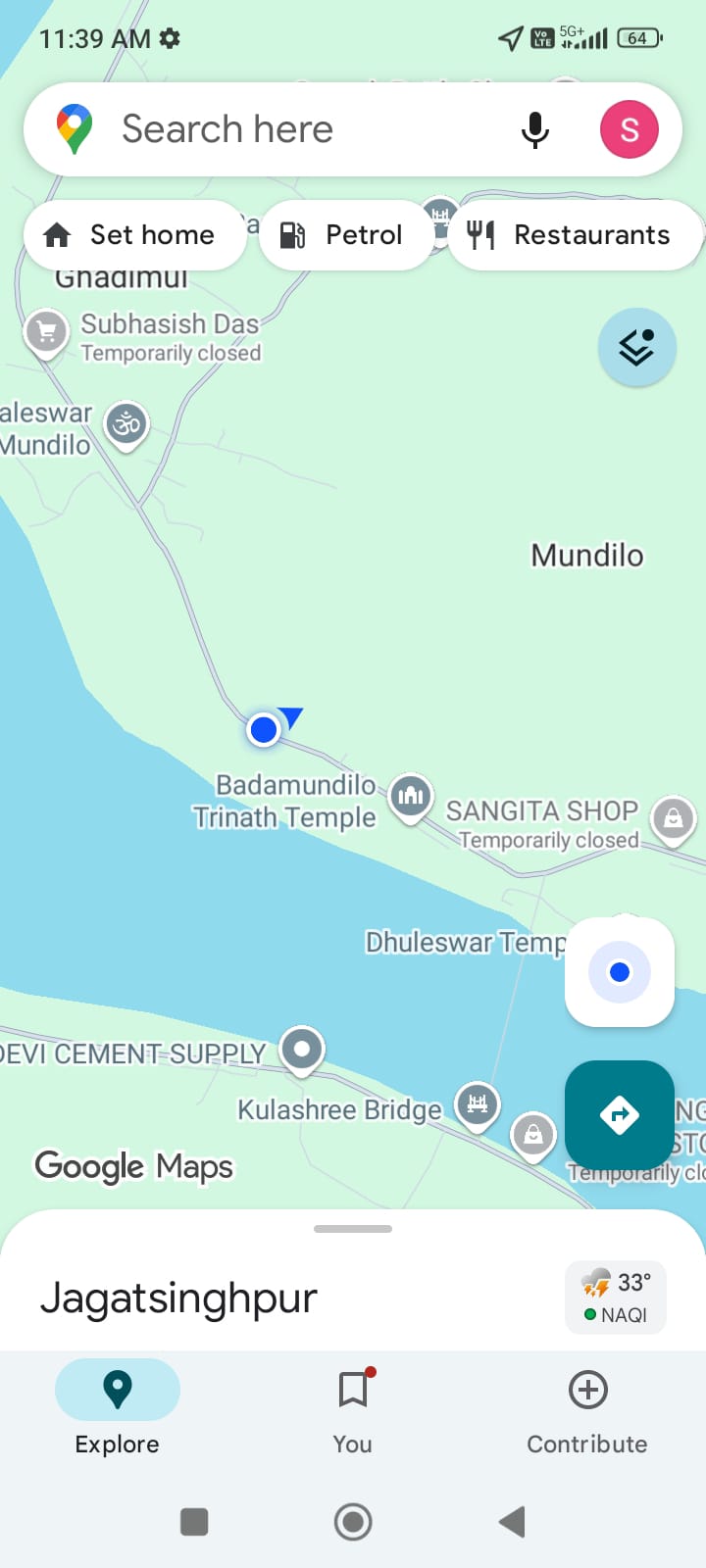Screen dimensions: 706x1568
Task: Select the Restaurants chip
Action: point(574,235)
